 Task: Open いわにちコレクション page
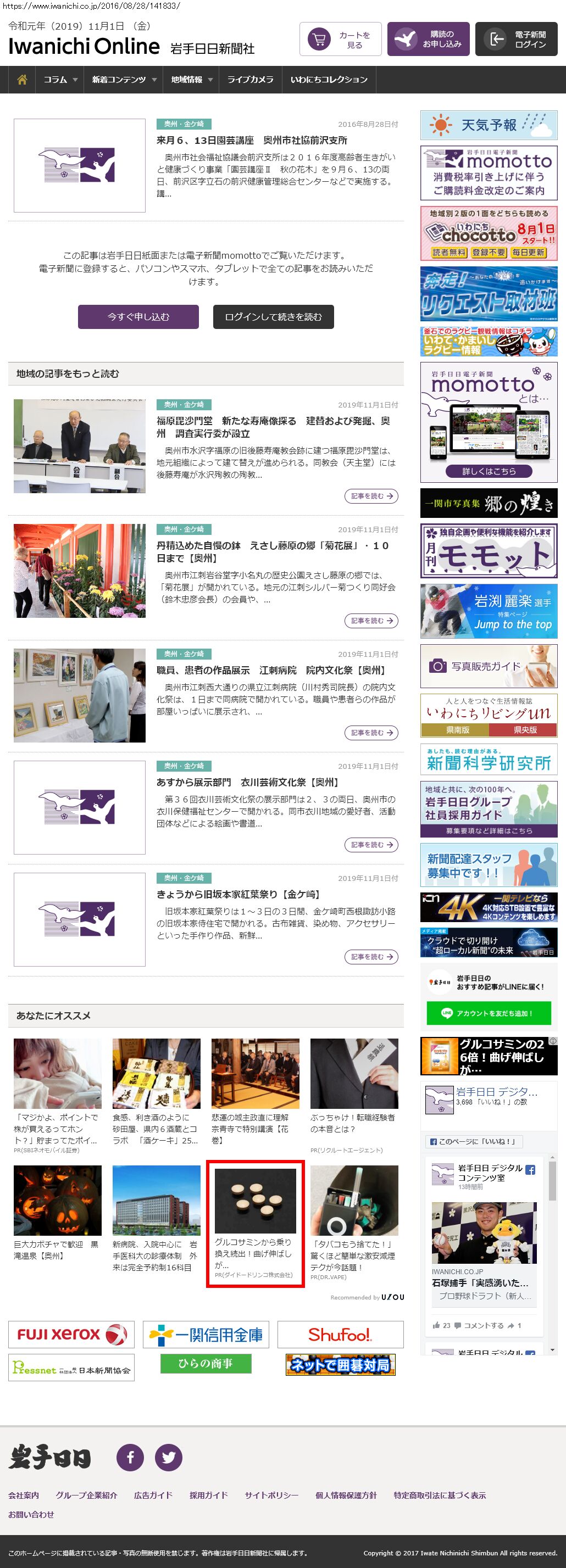329,80
